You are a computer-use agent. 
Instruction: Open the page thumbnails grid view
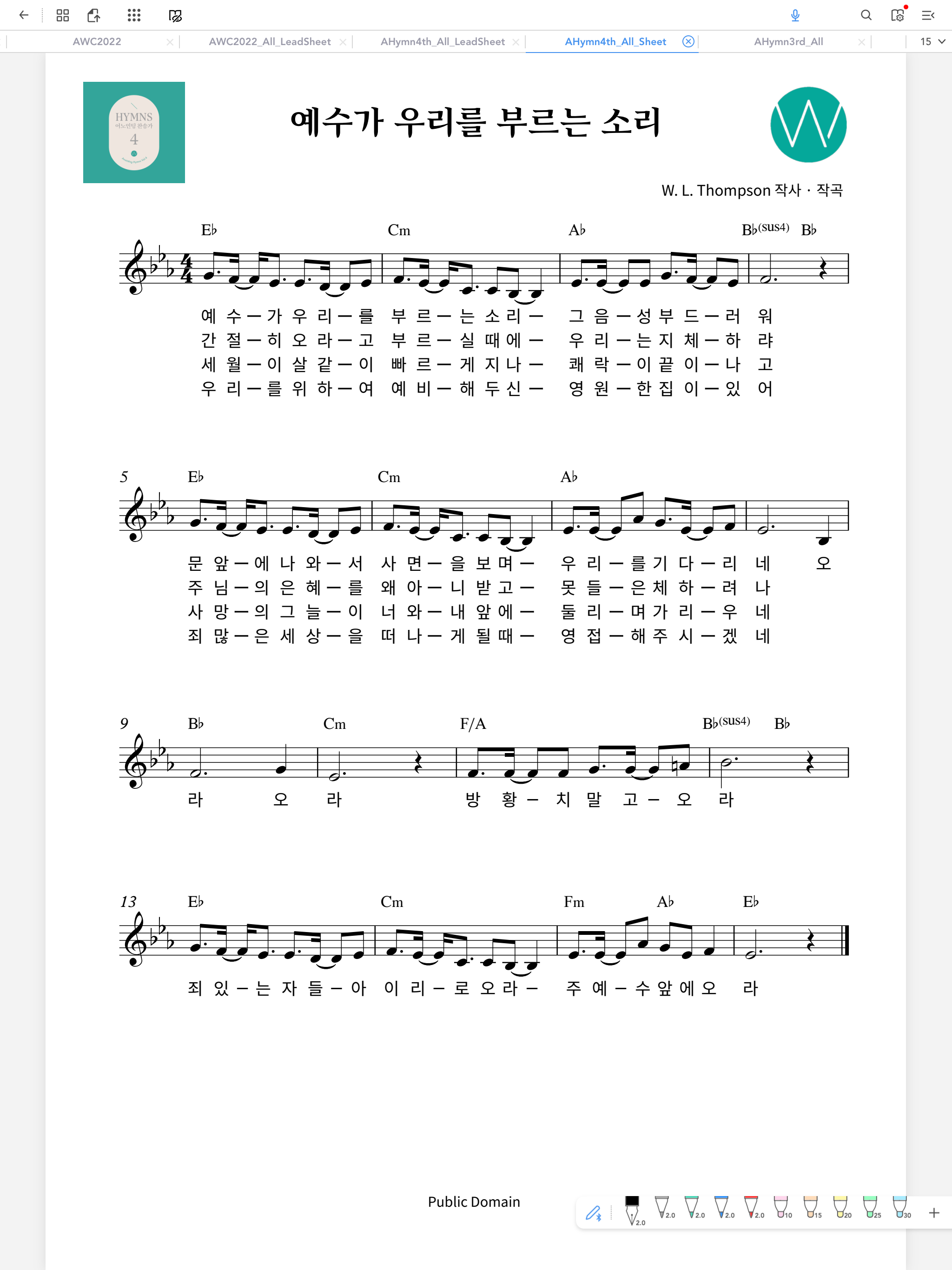[63, 15]
